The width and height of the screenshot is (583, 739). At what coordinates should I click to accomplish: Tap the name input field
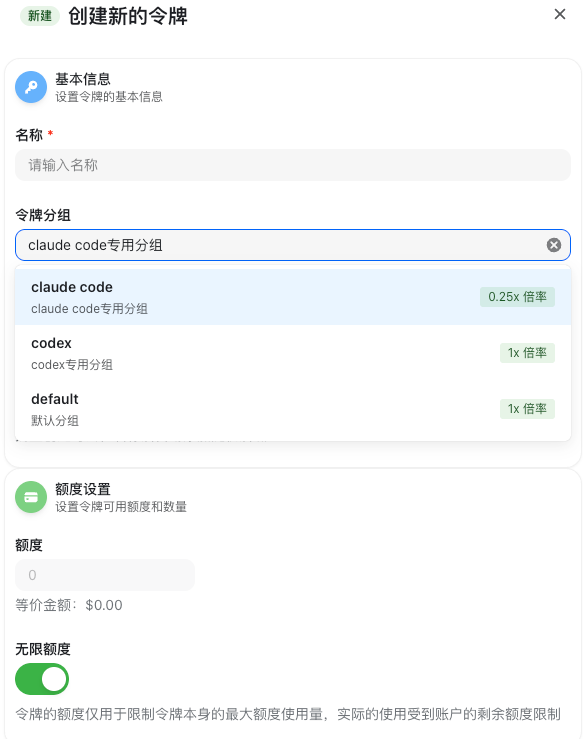[x=293, y=165]
